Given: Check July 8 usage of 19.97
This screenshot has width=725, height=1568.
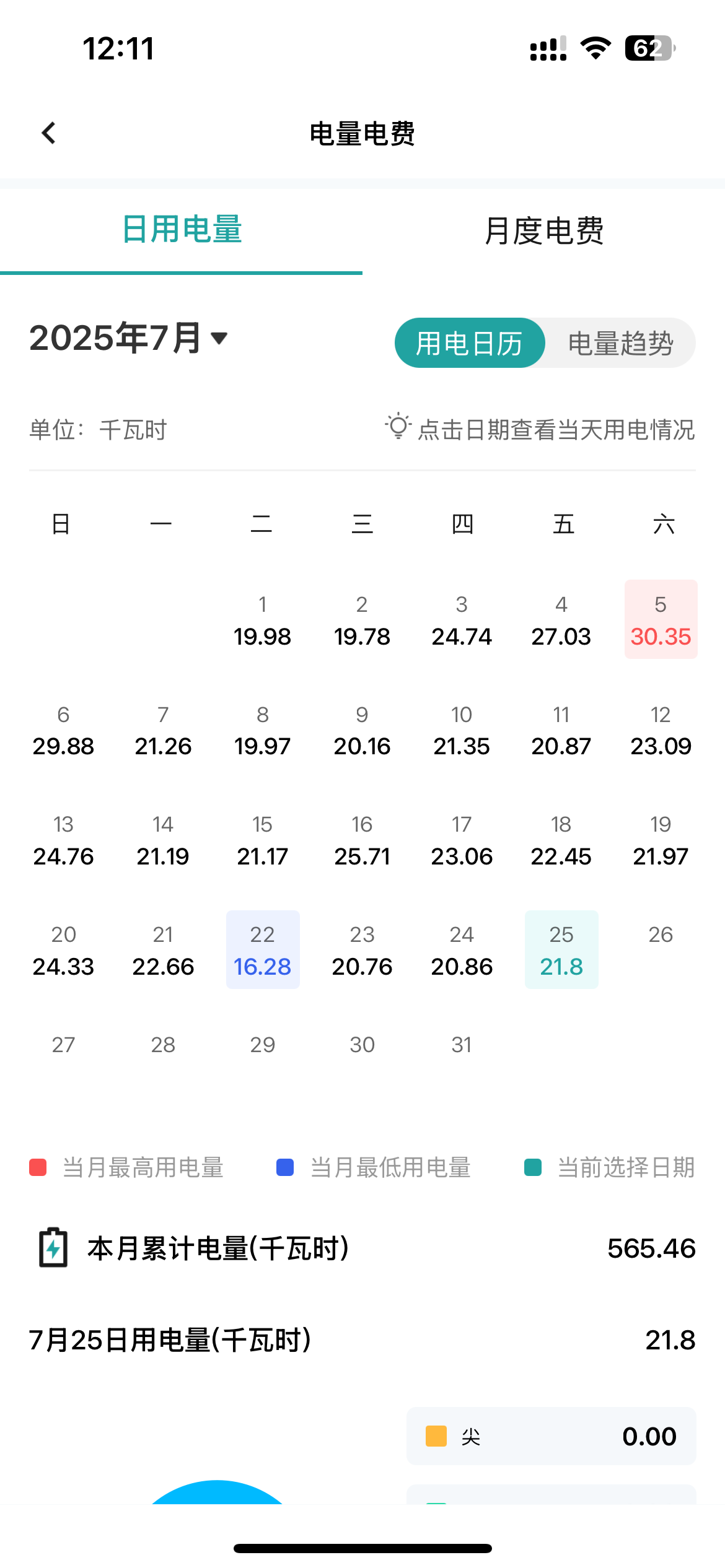Looking at the screenshot, I should (x=263, y=730).
